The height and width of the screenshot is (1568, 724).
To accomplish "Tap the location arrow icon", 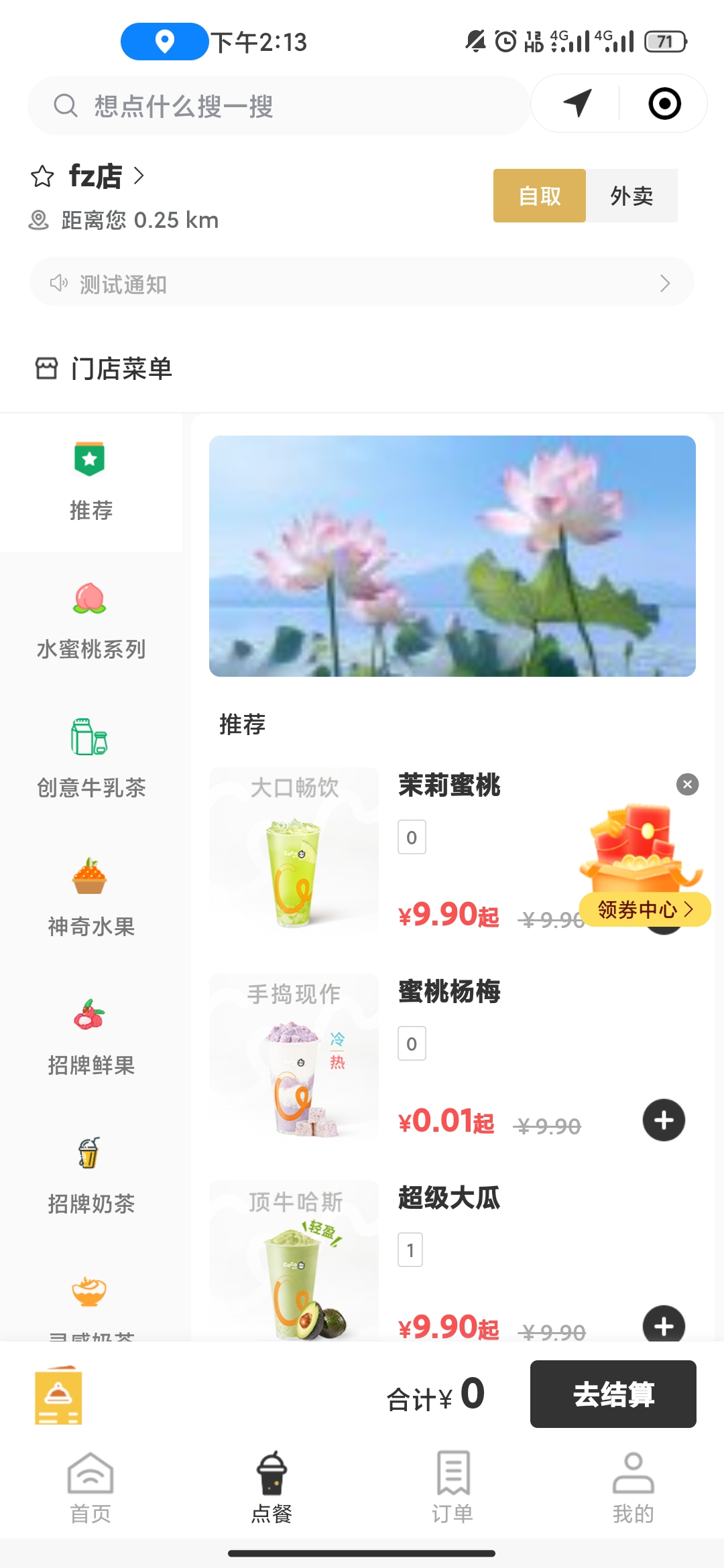I will pos(577,103).
